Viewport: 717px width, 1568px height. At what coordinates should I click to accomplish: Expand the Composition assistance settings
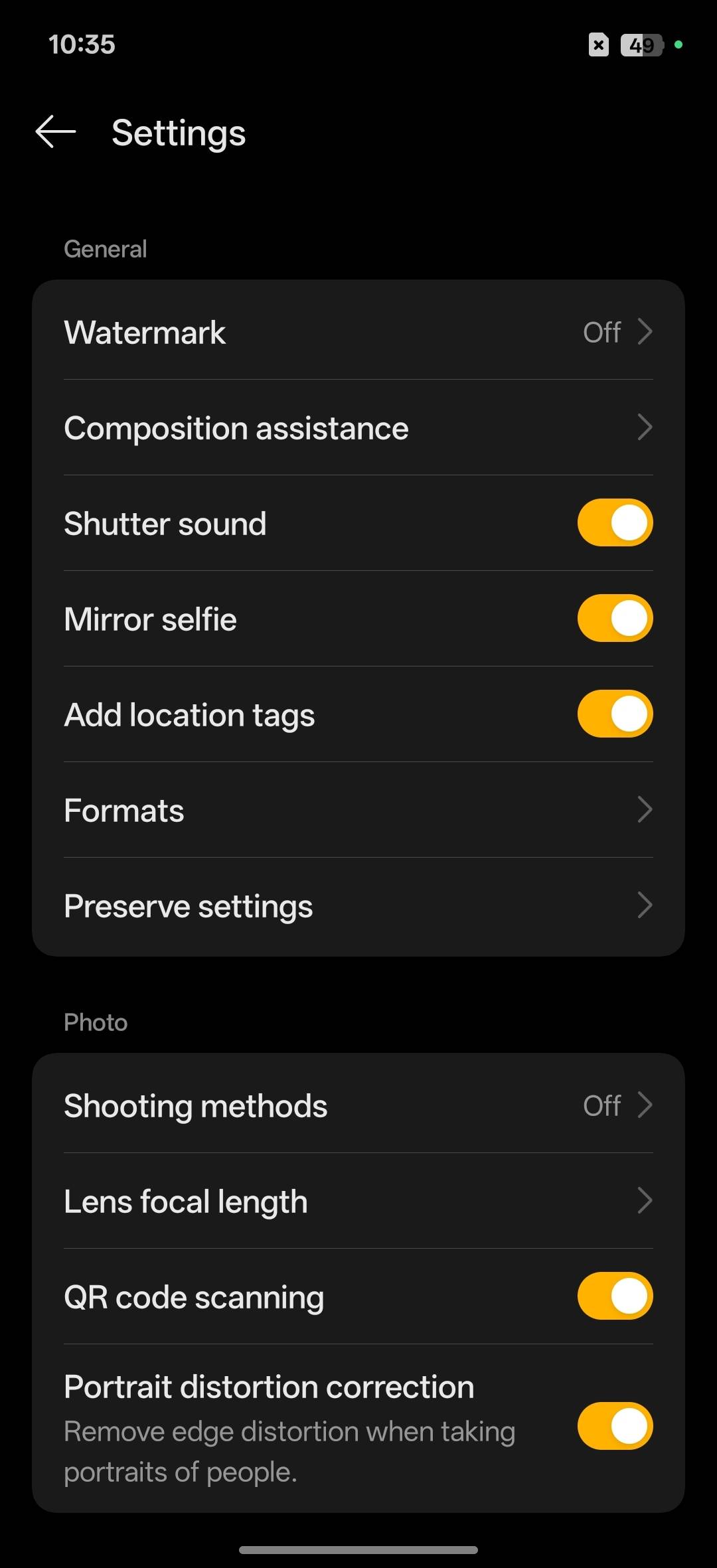[358, 428]
